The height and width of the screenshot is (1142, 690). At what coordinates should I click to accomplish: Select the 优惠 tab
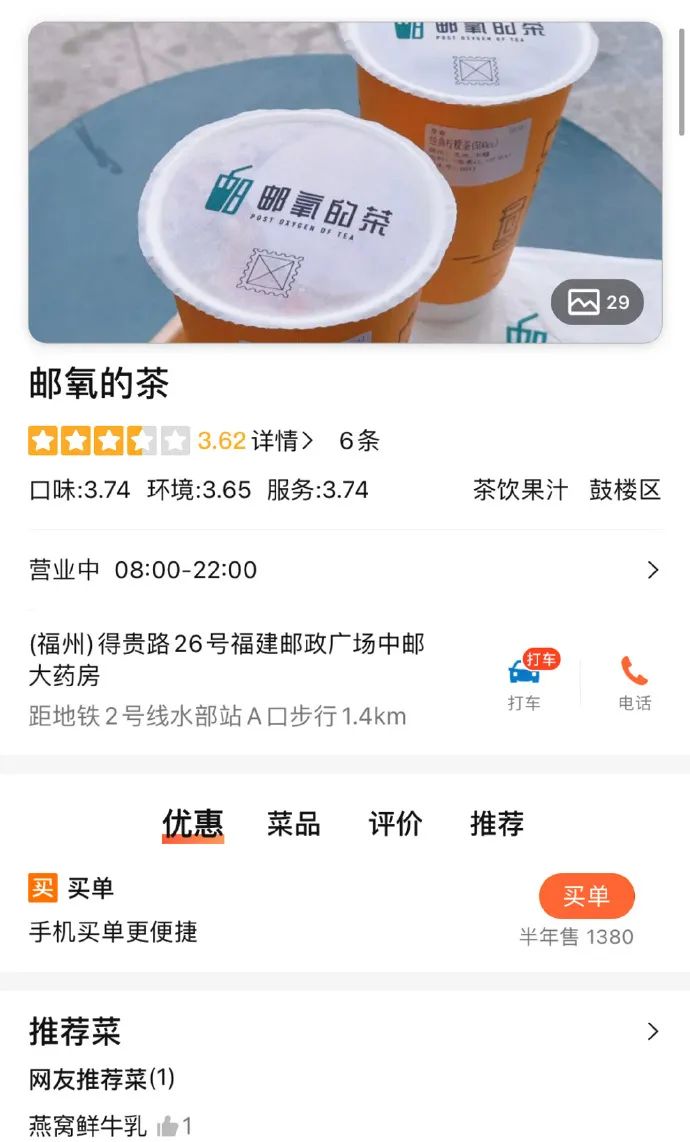click(x=192, y=824)
